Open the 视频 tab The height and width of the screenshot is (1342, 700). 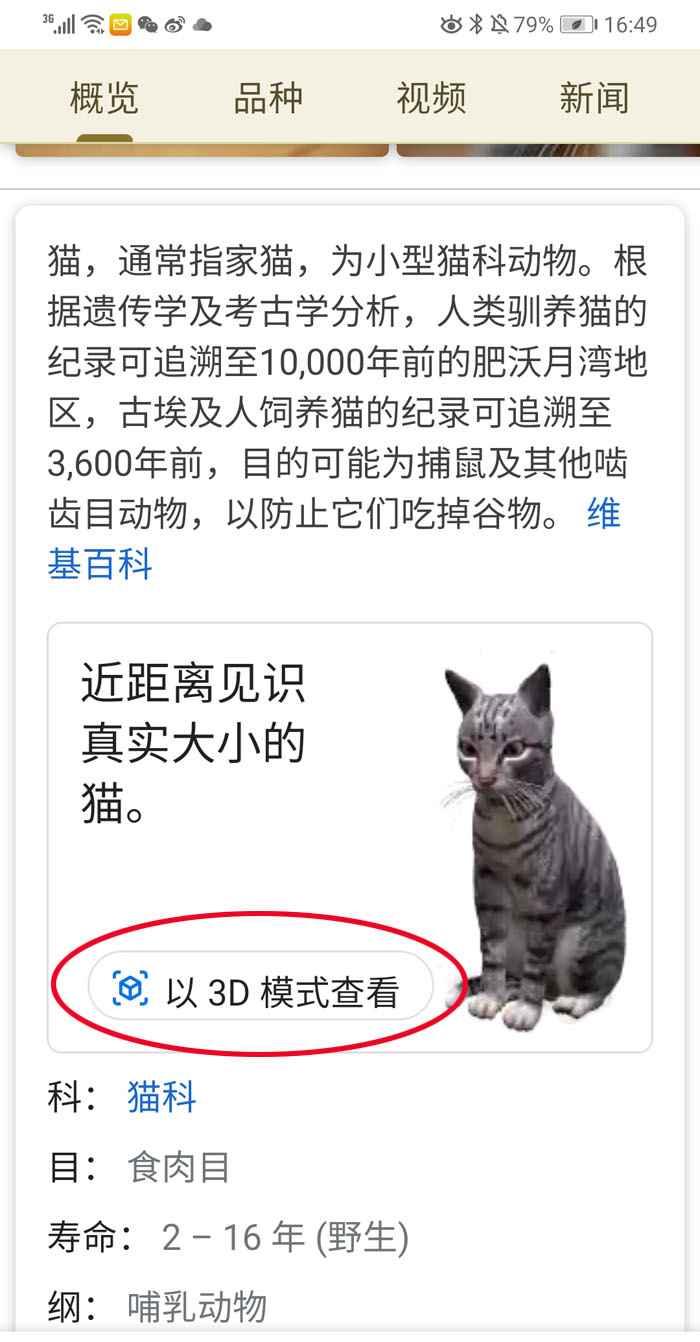click(431, 98)
